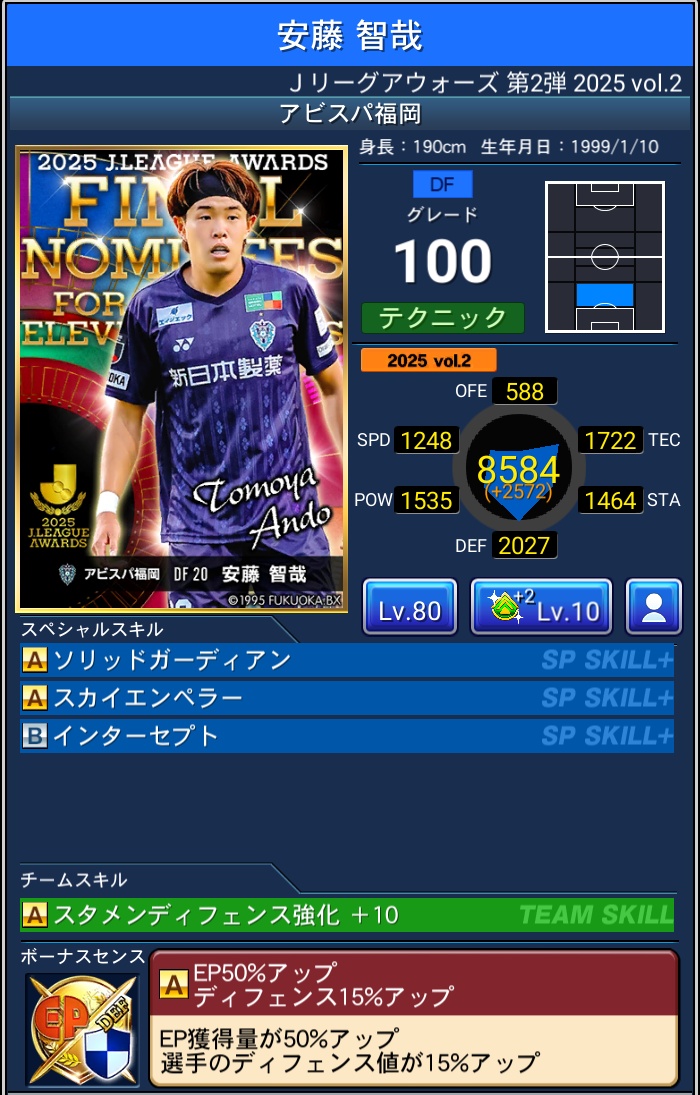Enlarge the 安藤 智哉 player card image
700x1095 pixels.
[181, 379]
